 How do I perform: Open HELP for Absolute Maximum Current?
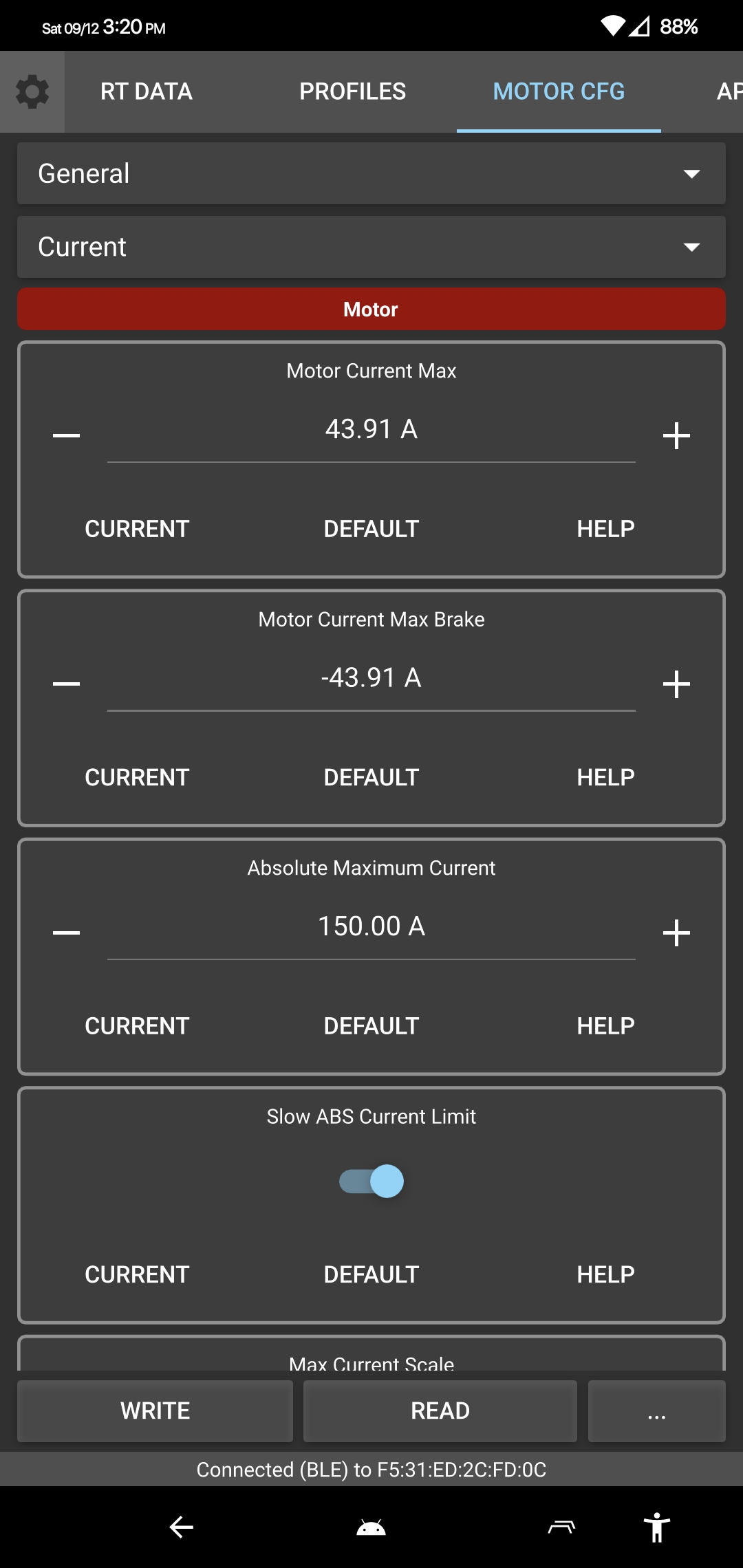pos(605,1026)
